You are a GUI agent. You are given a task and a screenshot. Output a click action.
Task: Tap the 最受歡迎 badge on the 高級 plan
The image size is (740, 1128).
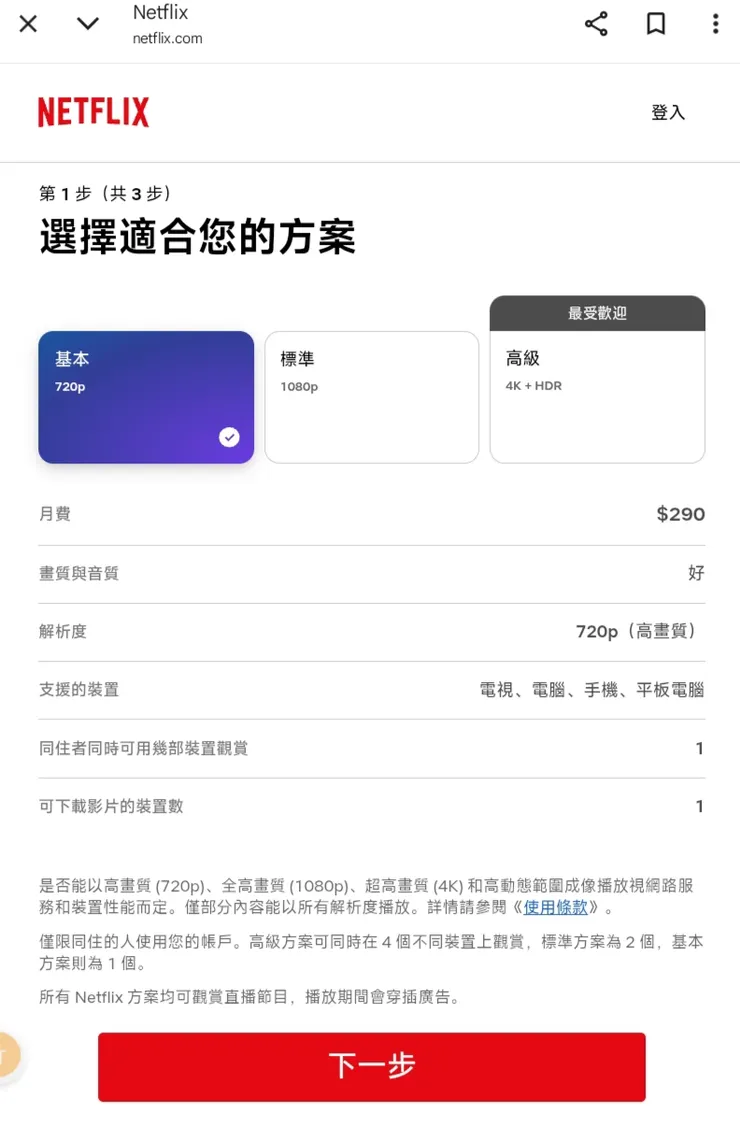597,311
